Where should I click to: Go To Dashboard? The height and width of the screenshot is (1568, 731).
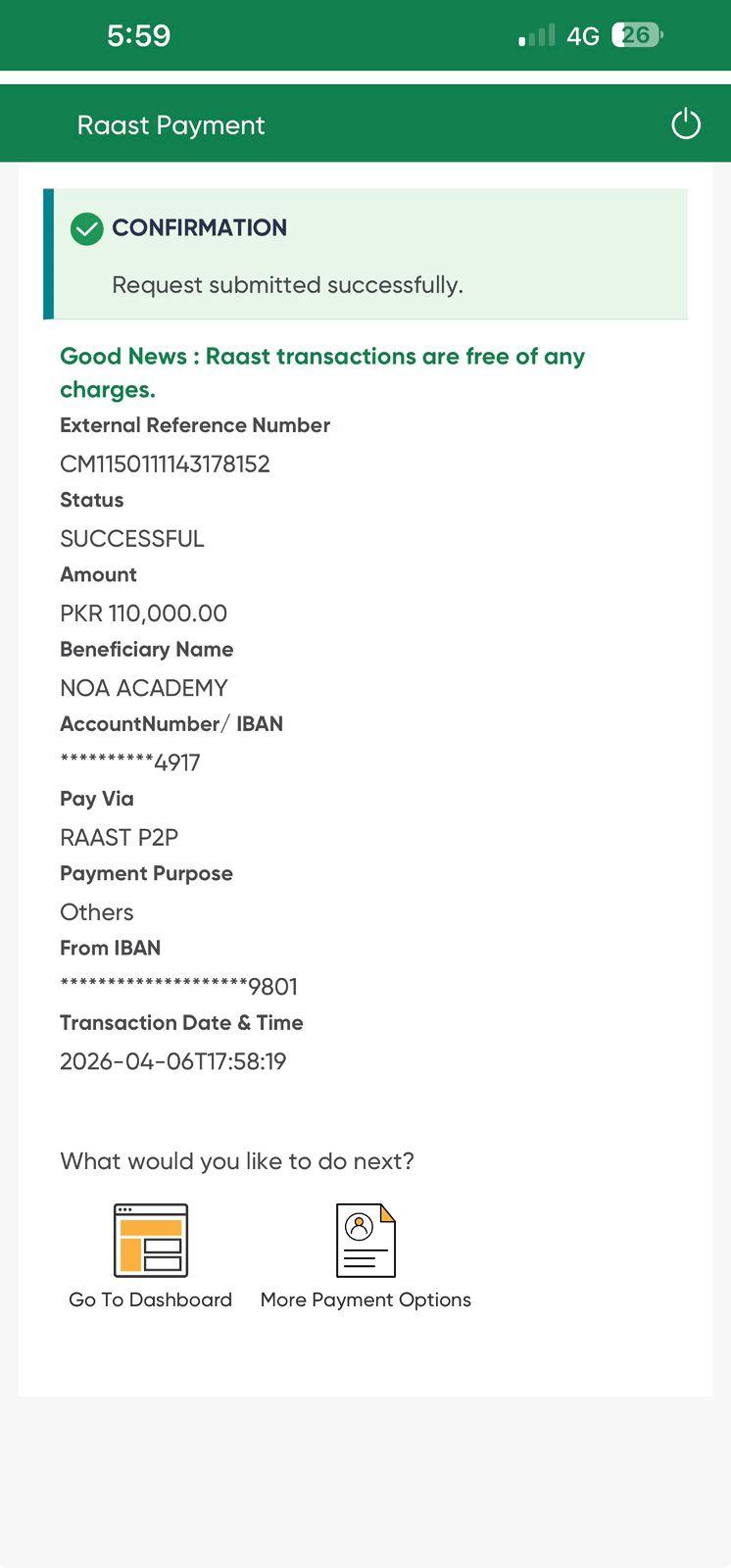[150, 1254]
